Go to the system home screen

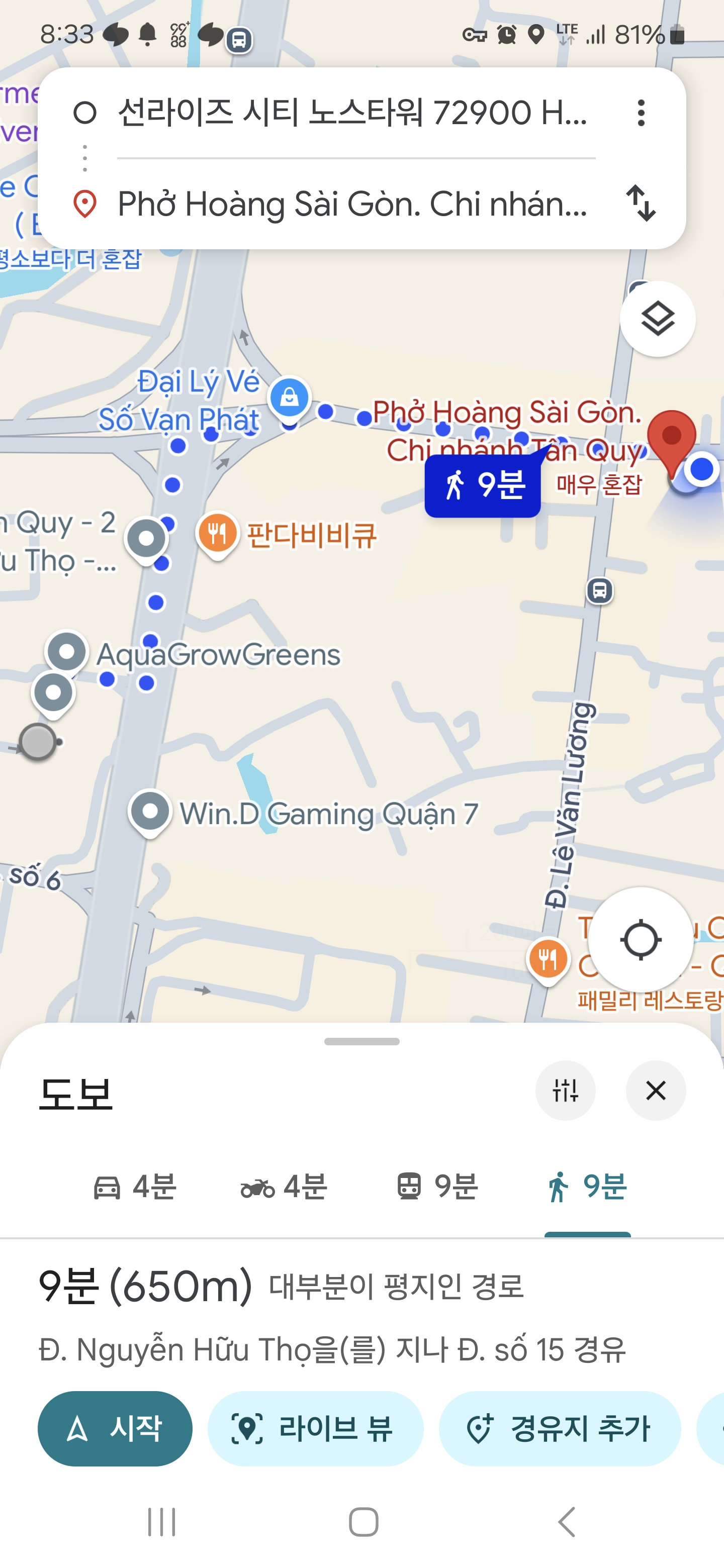coord(363,1522)
